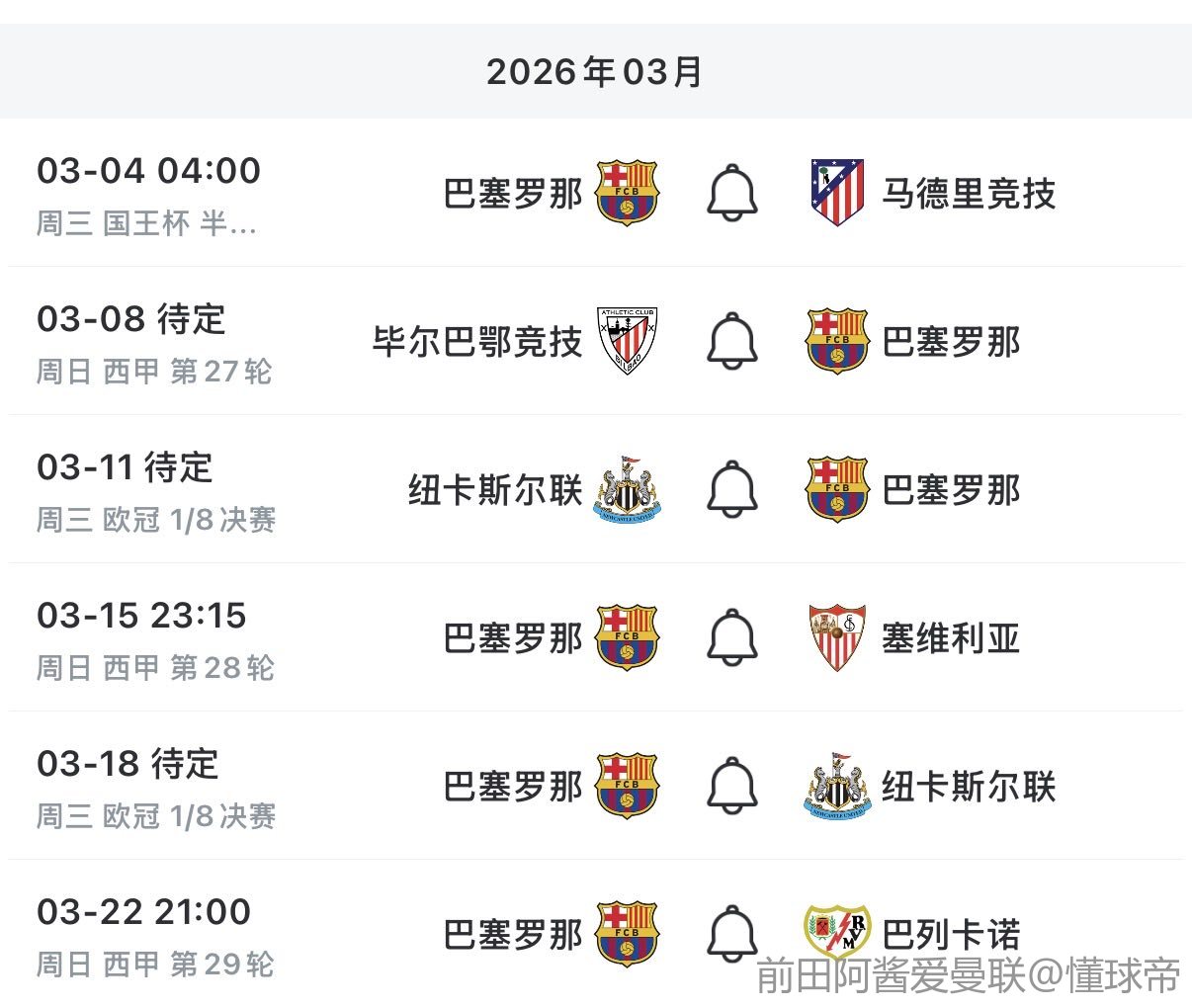Turn on reminder for the 塞维利亚 match

(732, 637)
